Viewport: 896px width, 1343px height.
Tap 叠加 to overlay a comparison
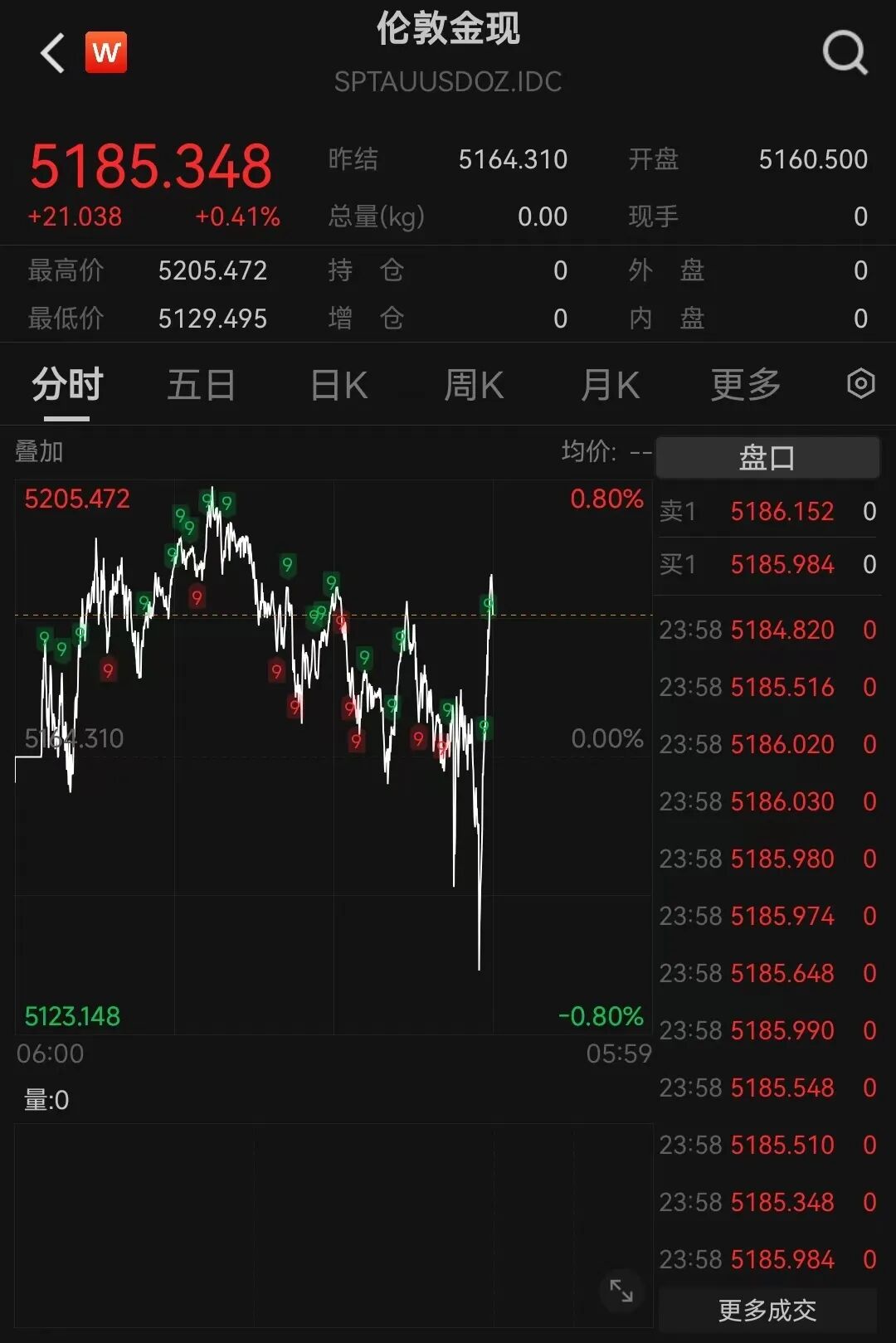pyautogui.click(x=39, y=452)
